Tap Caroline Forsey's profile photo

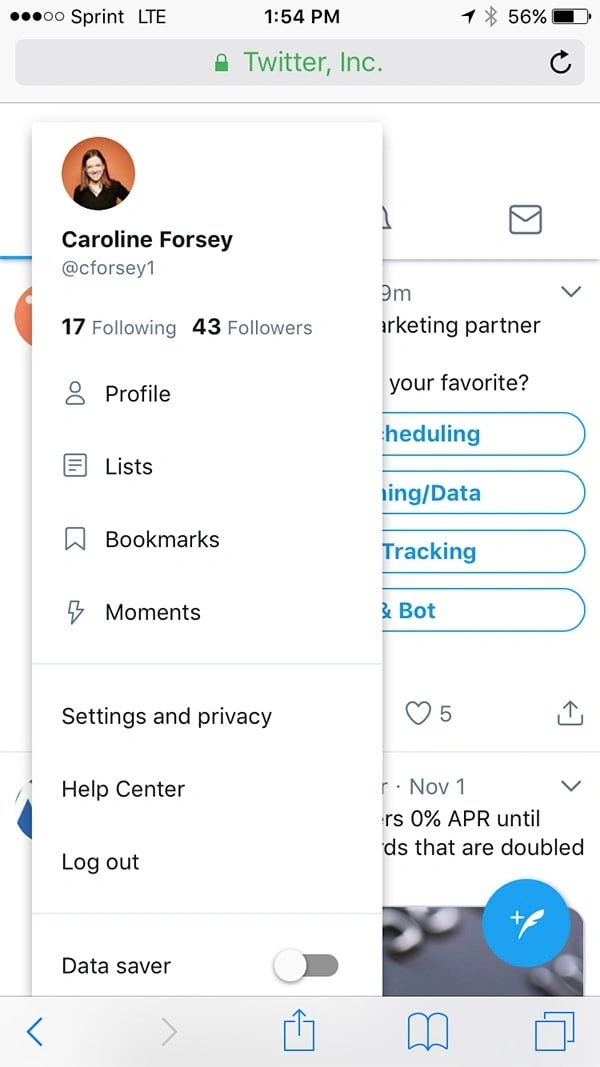click(x=98, y=174)
